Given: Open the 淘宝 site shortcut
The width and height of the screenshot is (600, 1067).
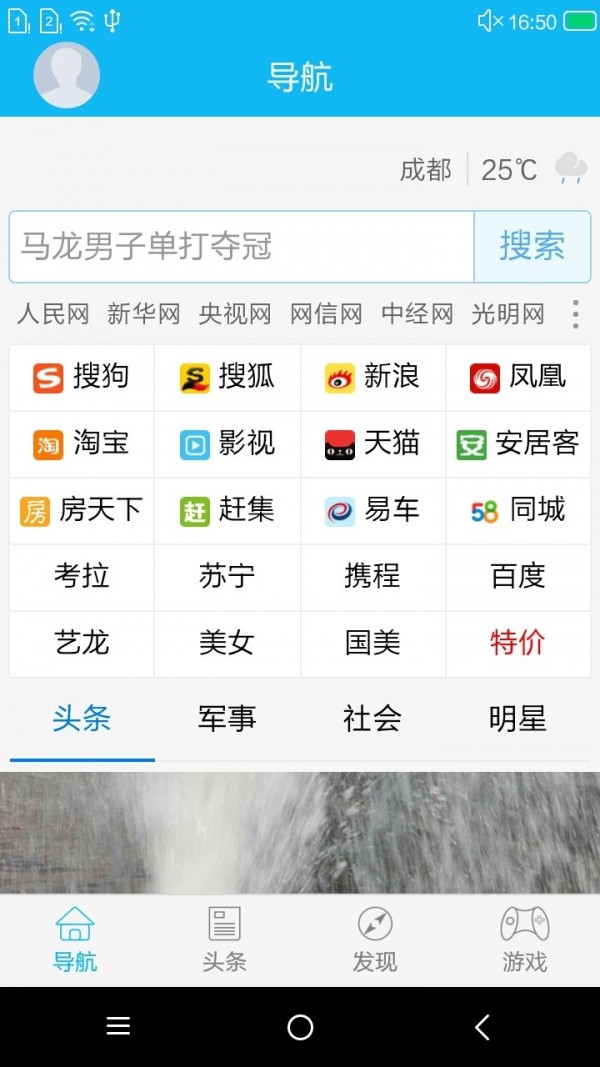Looking at the screenshot, I should click(82, 444).
